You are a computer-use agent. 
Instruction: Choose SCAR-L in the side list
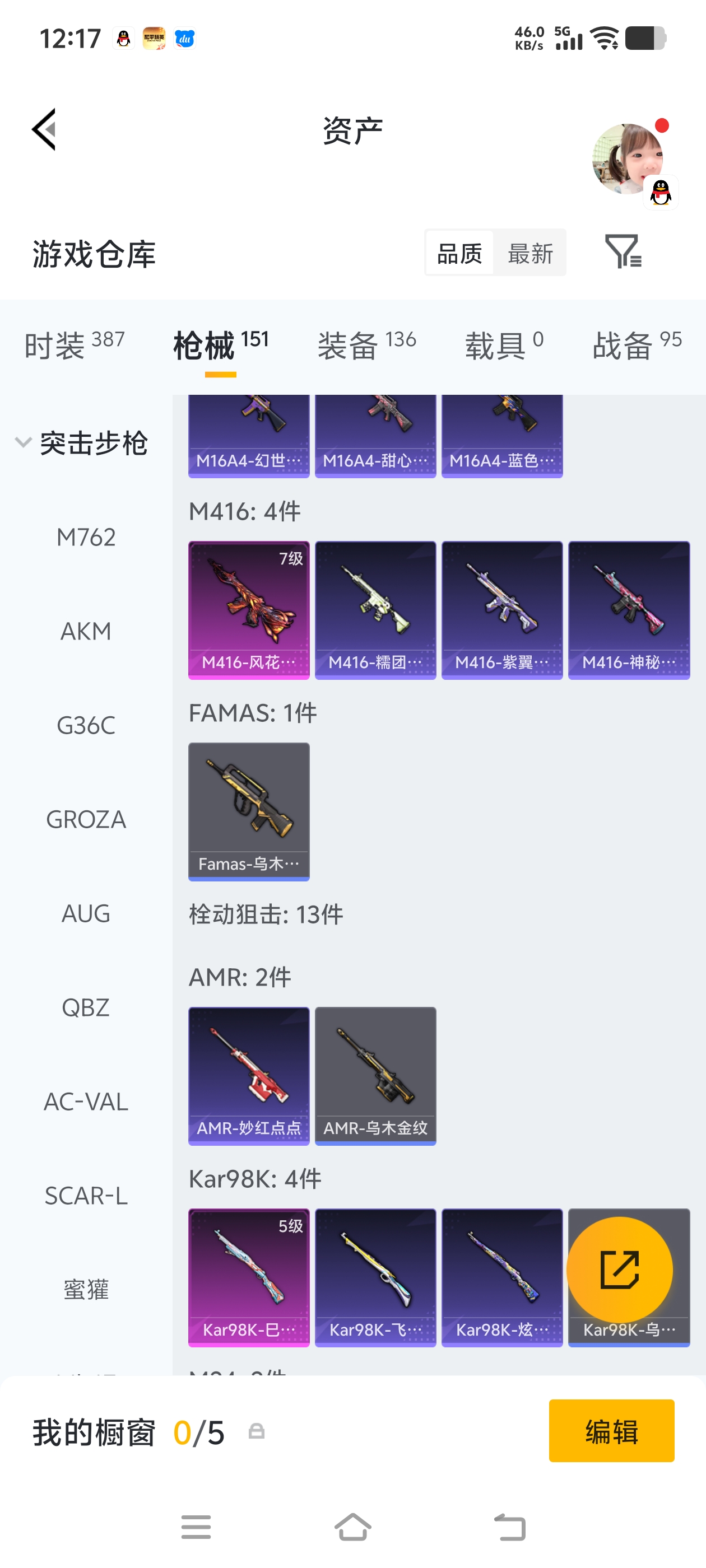86,1196
